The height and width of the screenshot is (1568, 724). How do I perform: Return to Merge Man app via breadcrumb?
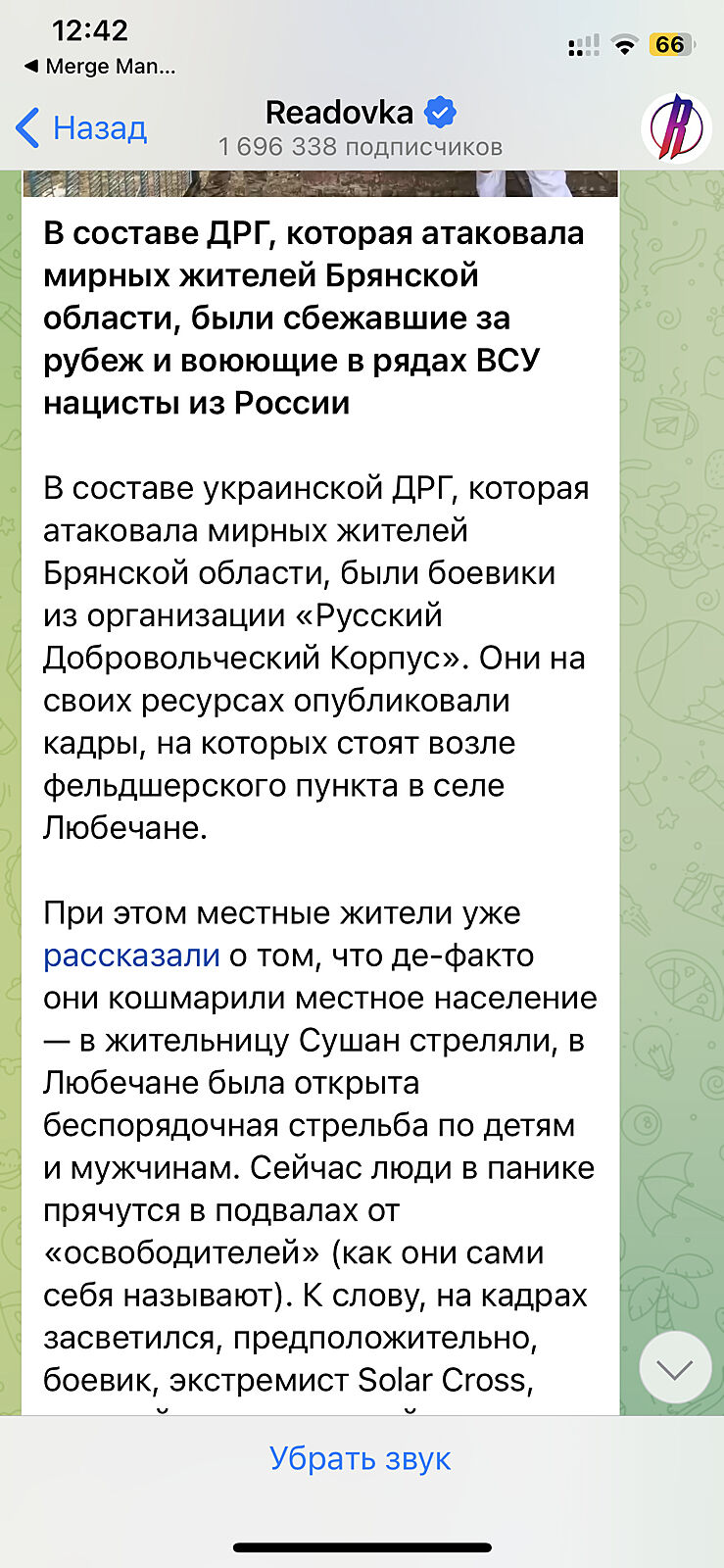[x=100, y=67]
